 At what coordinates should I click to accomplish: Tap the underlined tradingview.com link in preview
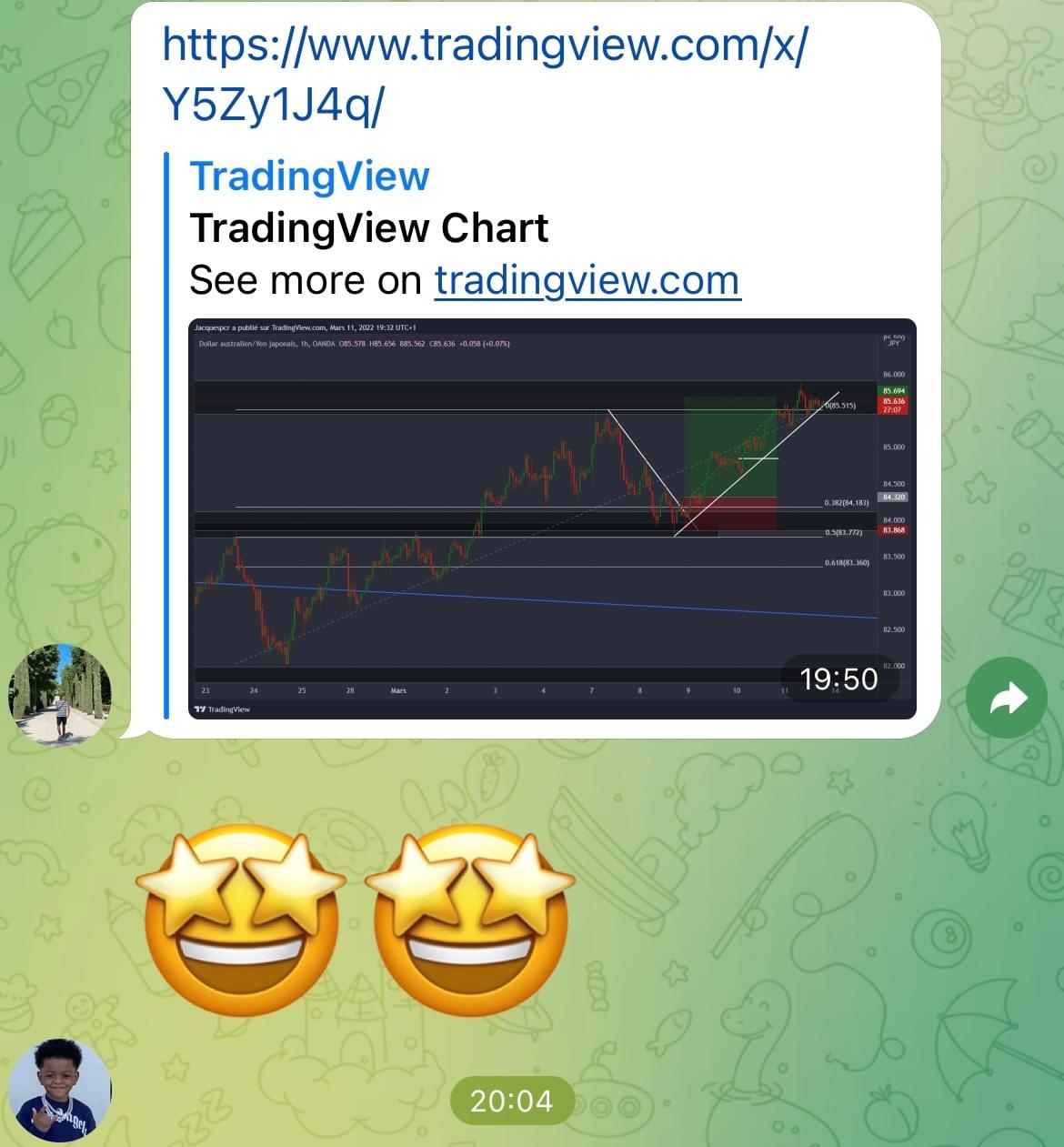587,280
